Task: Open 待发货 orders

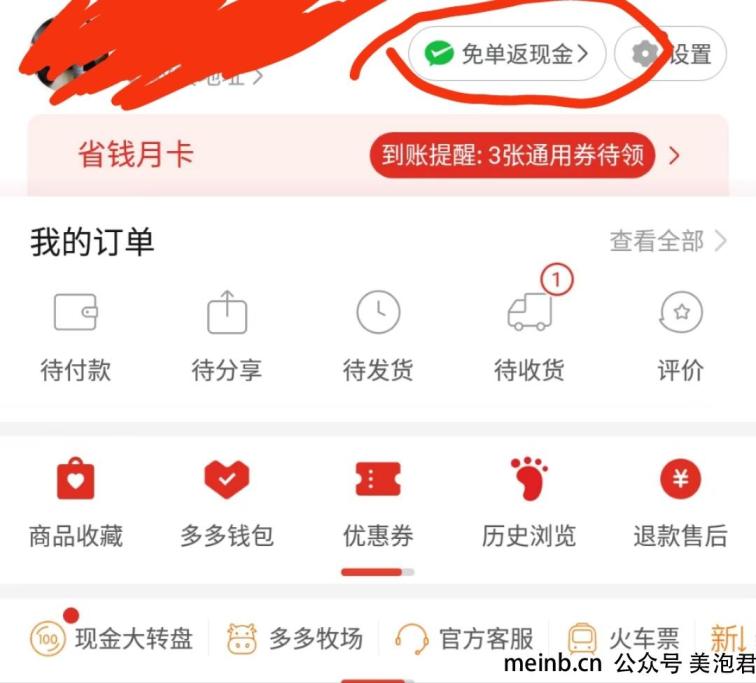Action: pyautogui.click(x=378, y=337)
